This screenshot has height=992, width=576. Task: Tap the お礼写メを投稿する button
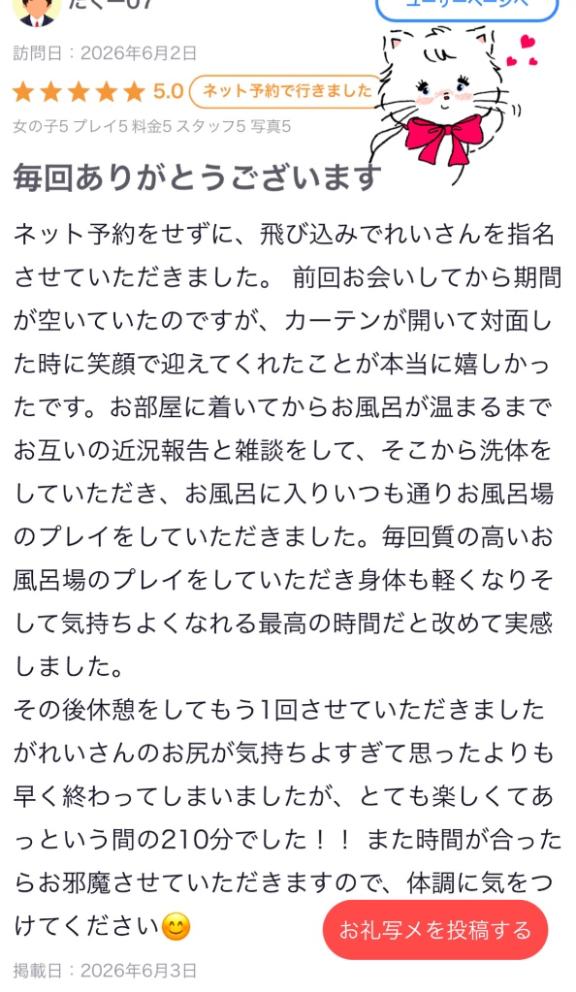[435, 929]
